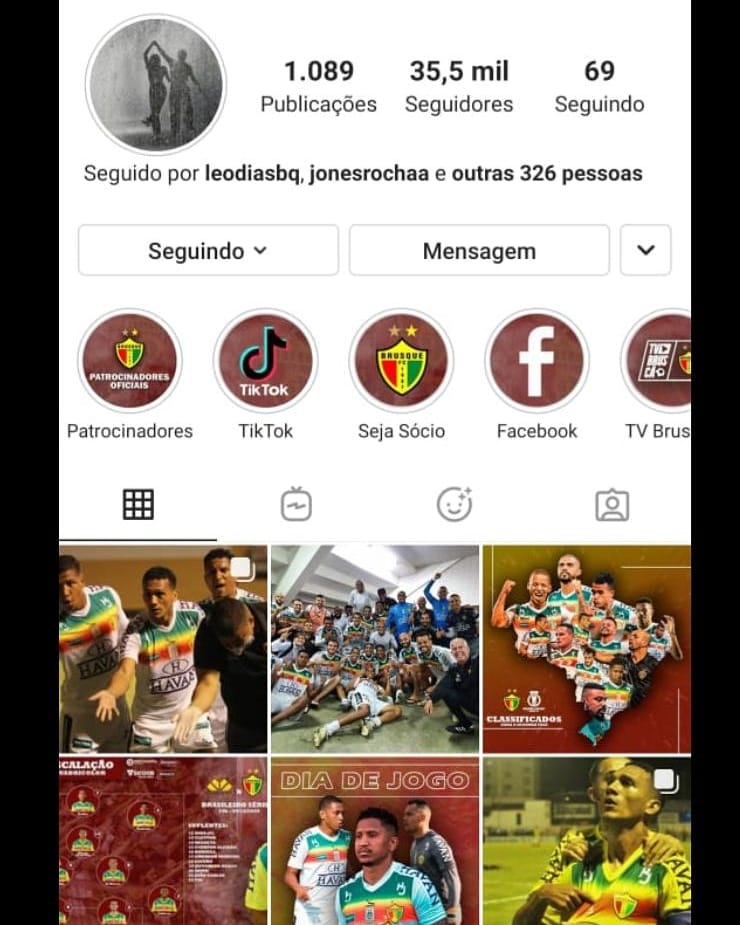This screenshot has width=740, height=925.
Task: Switch to the face effects tab
Action: (x=454, y=505)
